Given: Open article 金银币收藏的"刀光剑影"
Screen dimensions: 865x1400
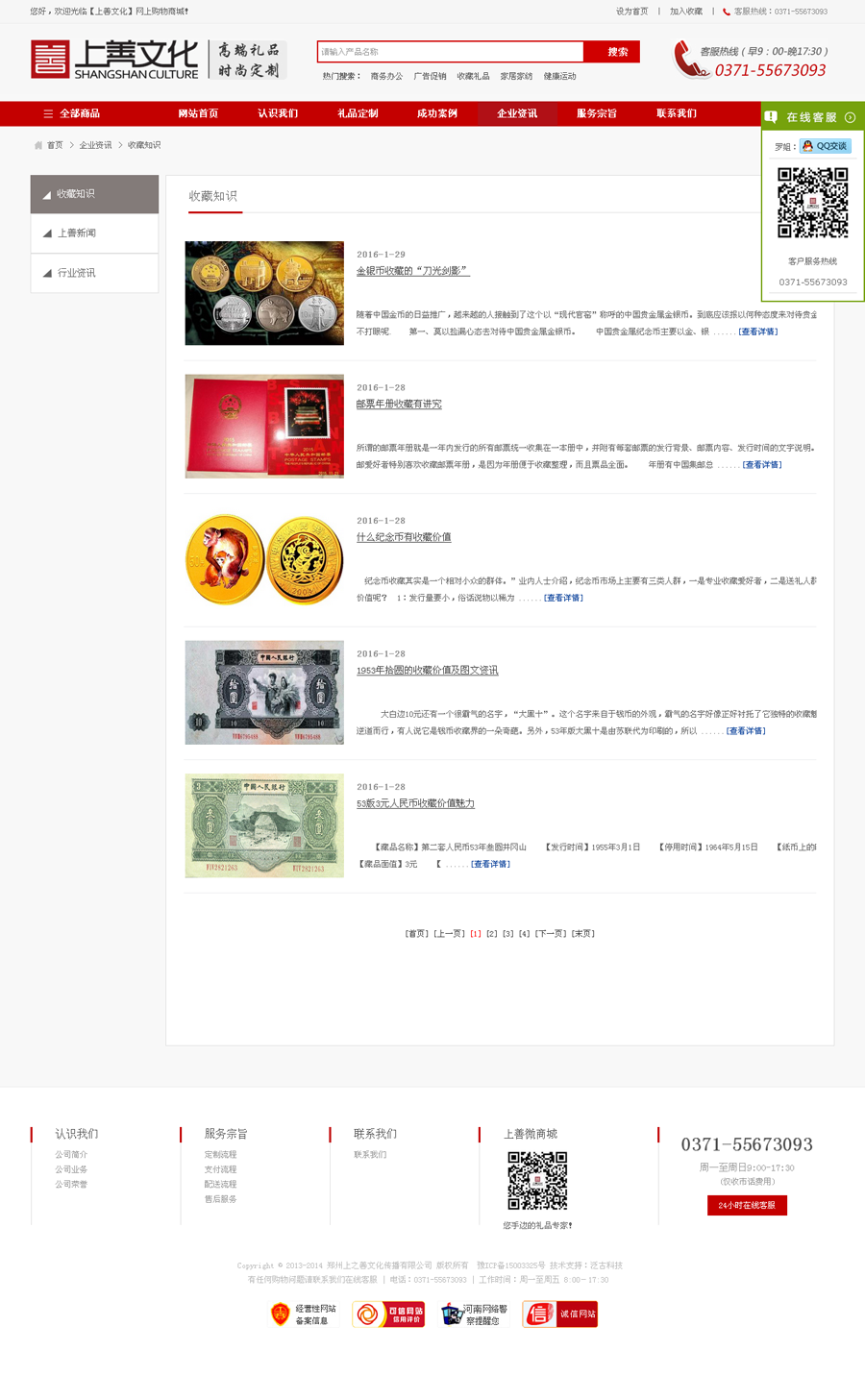Looking at the screenshot, I should [x=412, y=271].
